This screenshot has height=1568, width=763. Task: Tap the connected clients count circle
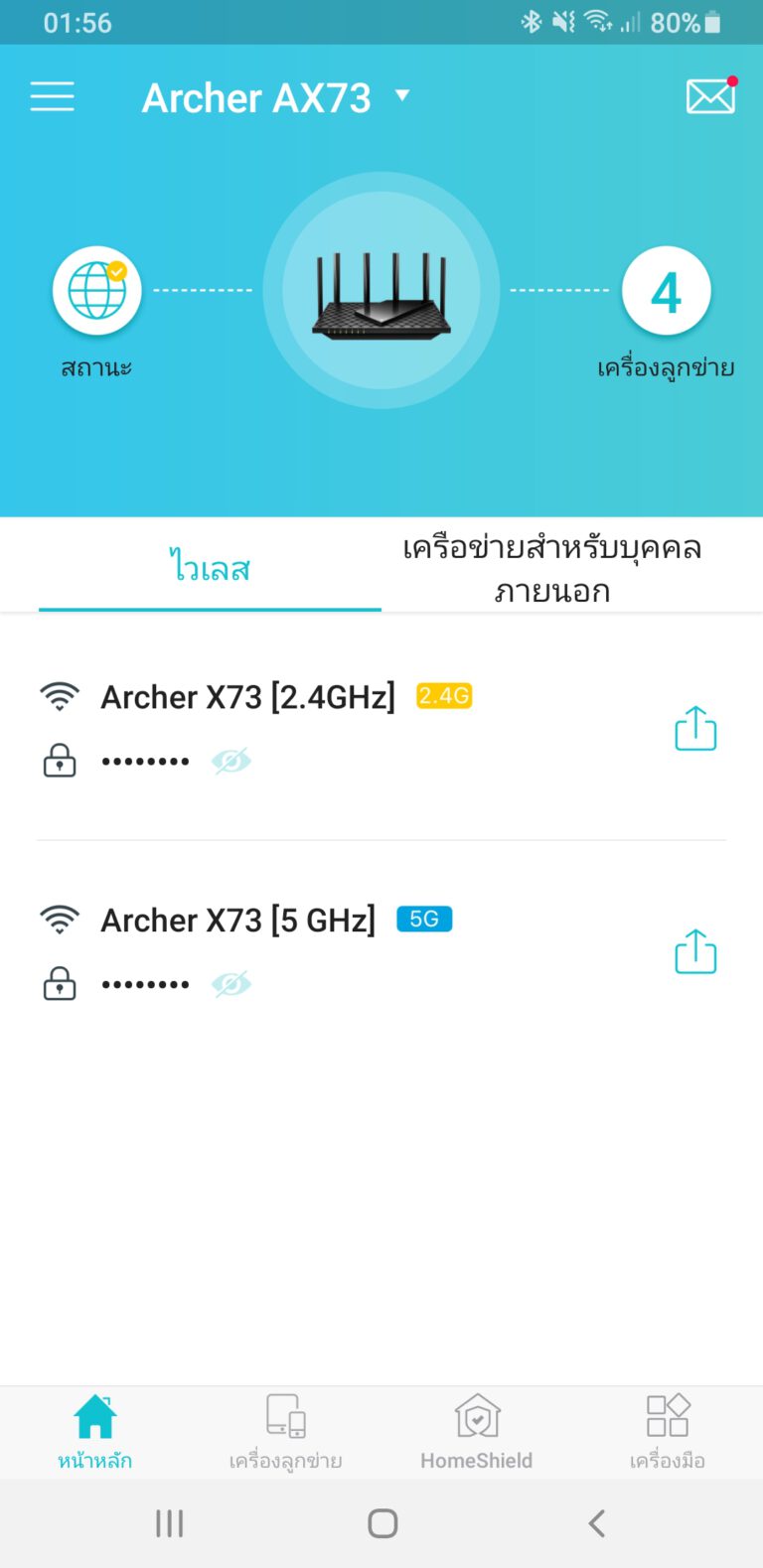[x=666, y=290]
